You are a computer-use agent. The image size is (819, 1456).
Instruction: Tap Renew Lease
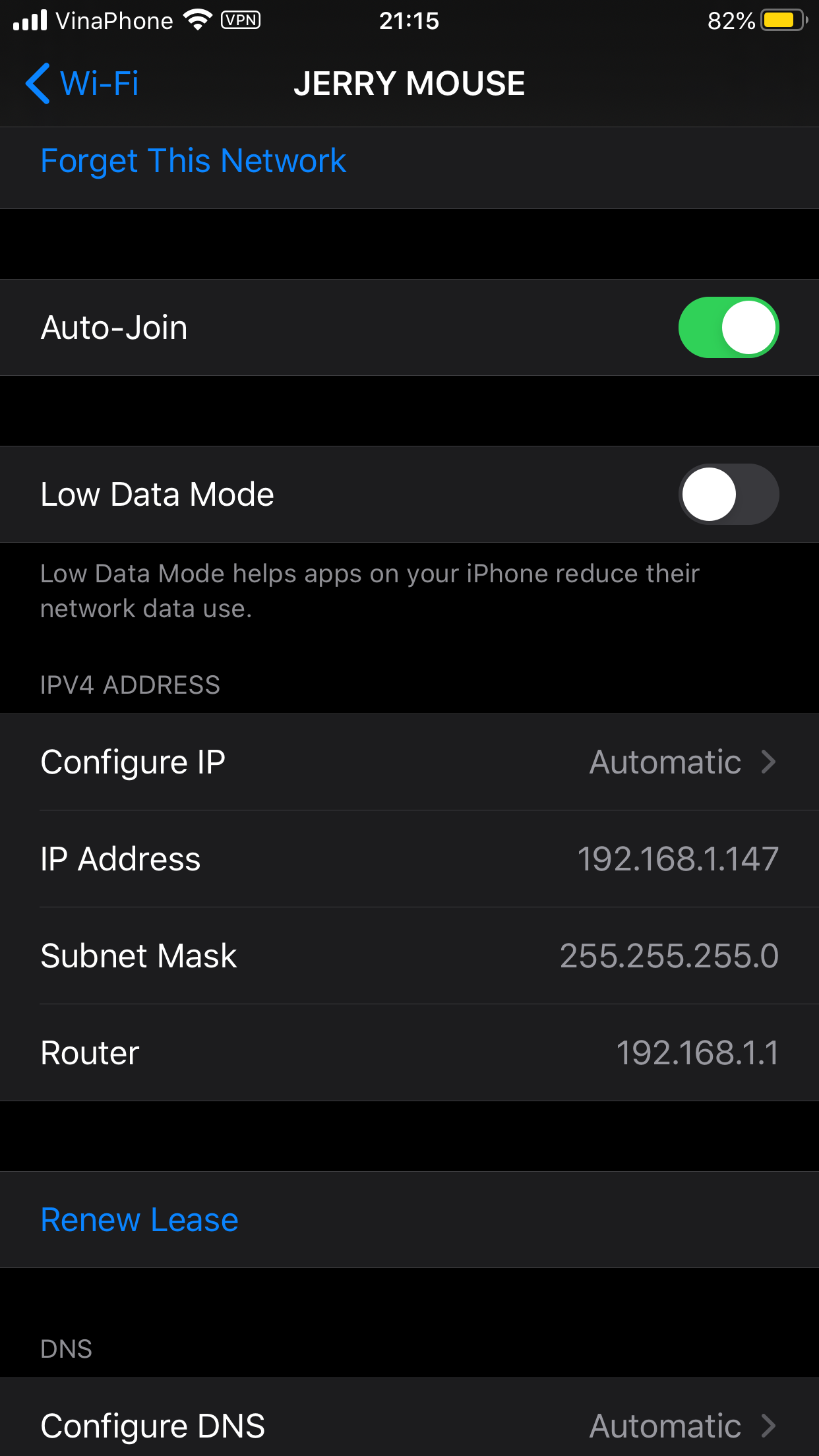coord(140,1220)
